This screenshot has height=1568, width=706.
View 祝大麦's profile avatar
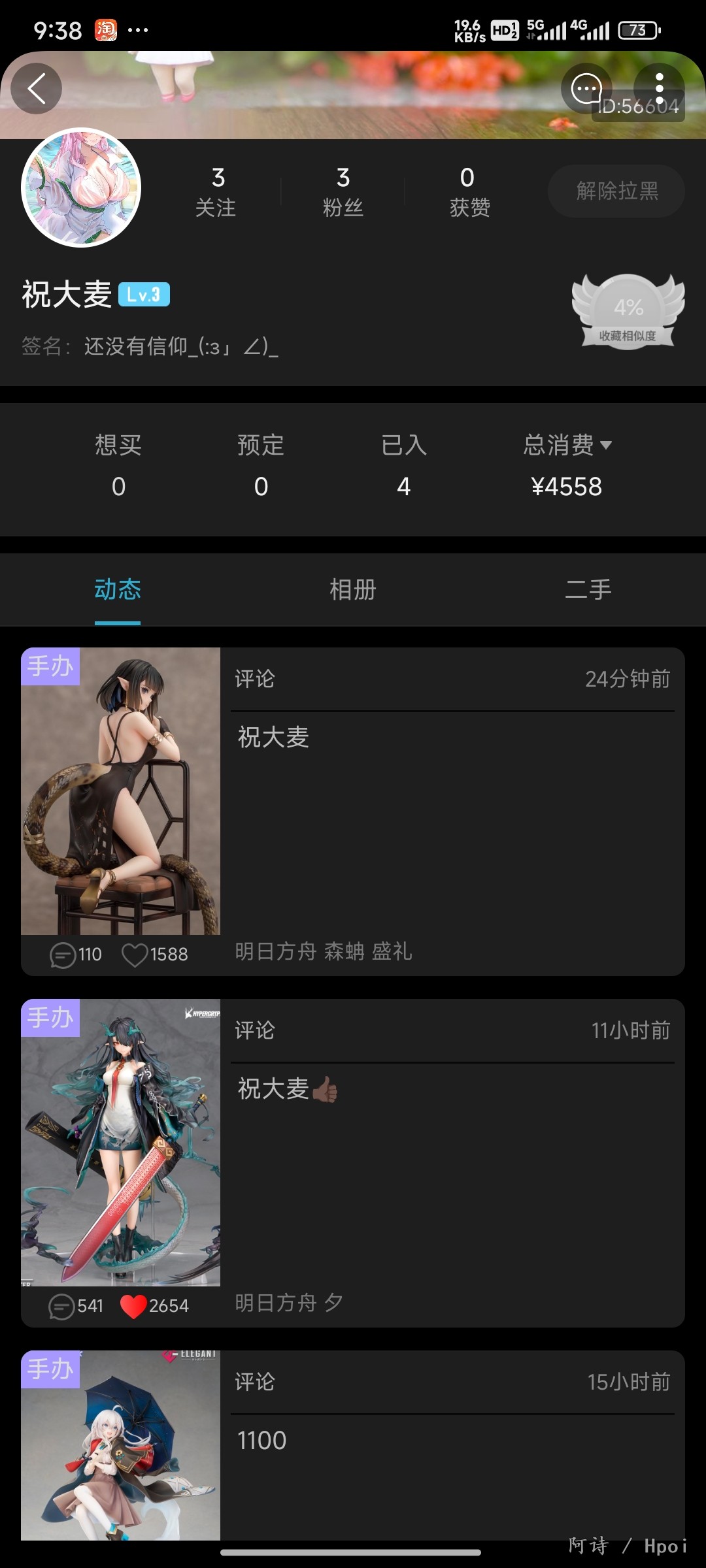(81, 188)
